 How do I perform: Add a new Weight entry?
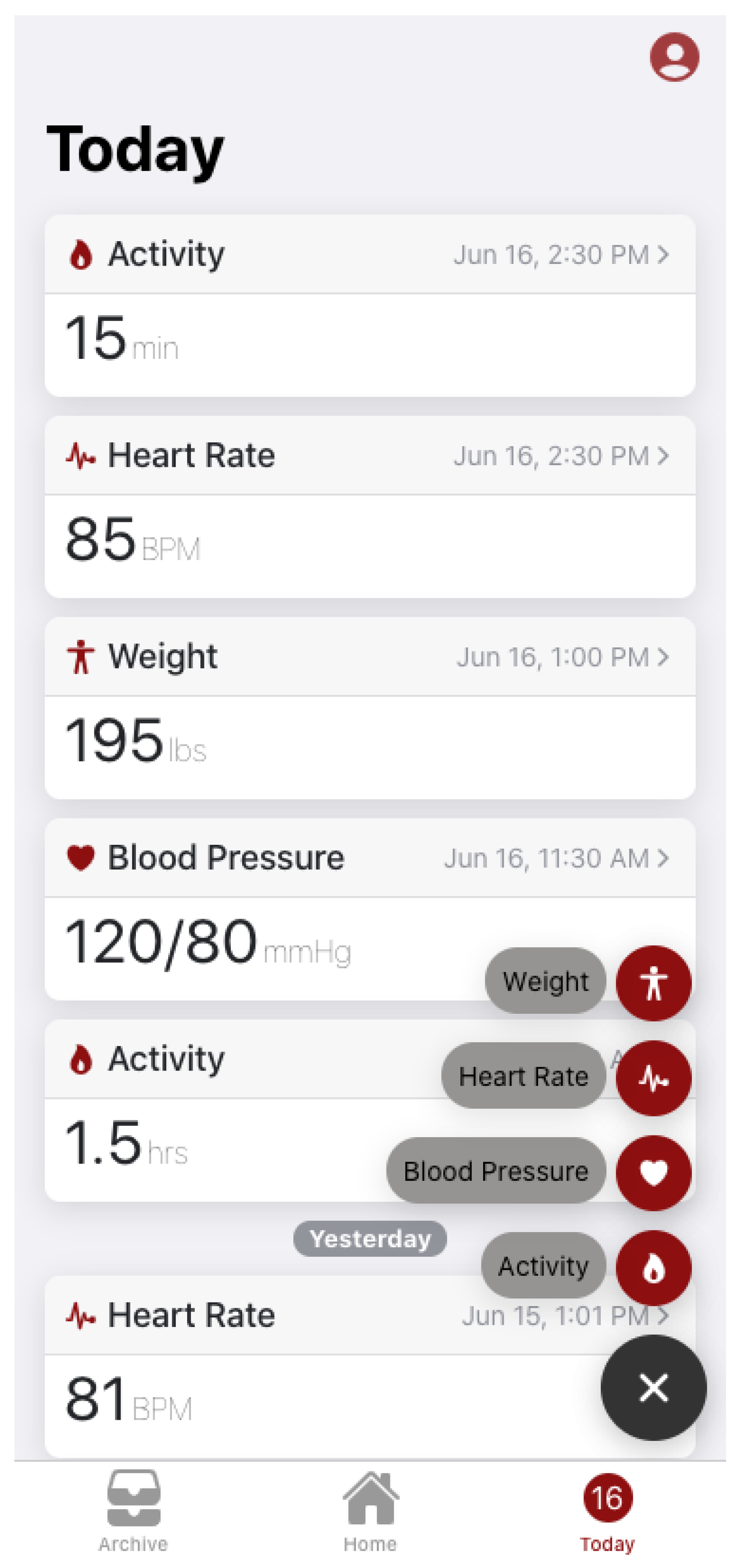click(x=653, y=982)
